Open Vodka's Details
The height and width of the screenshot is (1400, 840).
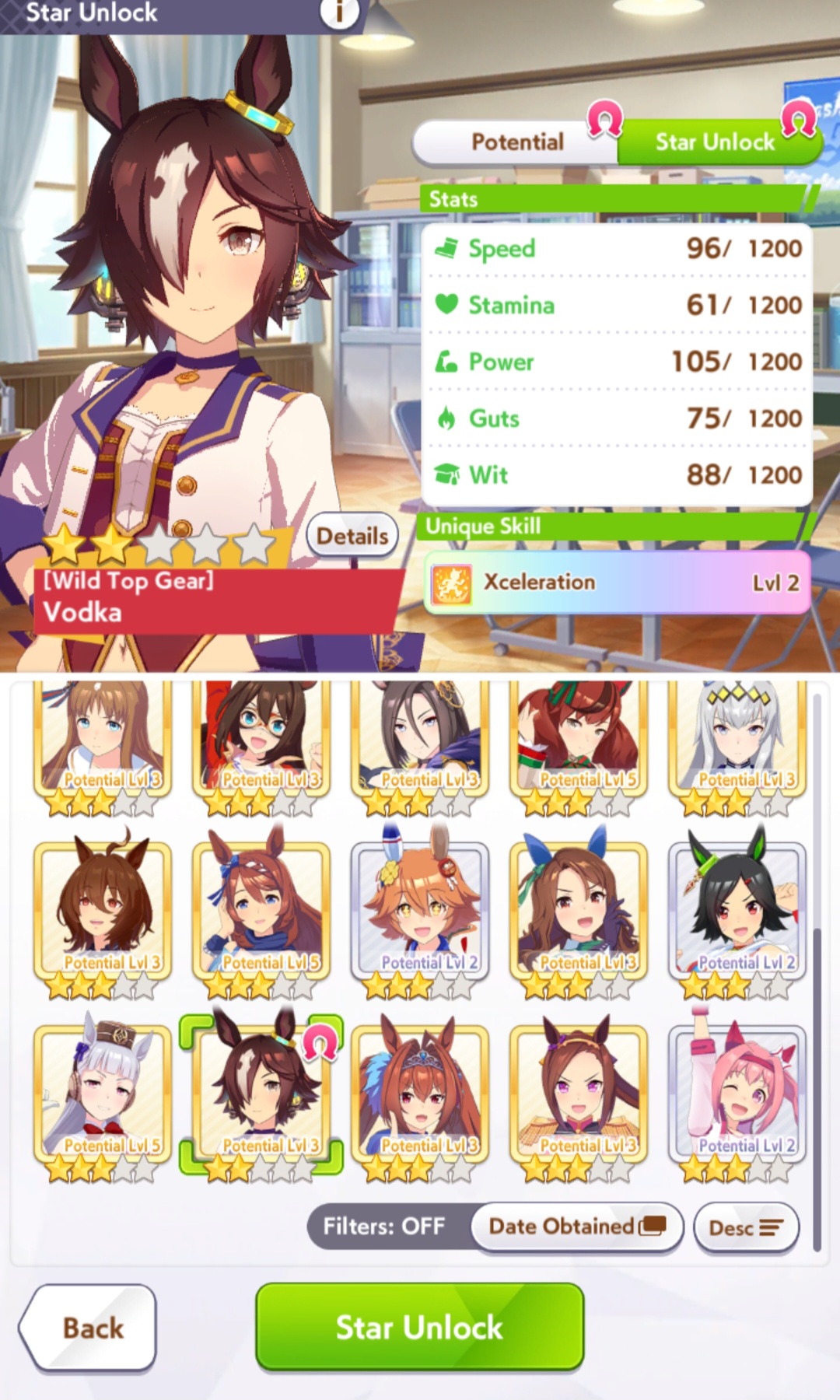coord(352,536)
